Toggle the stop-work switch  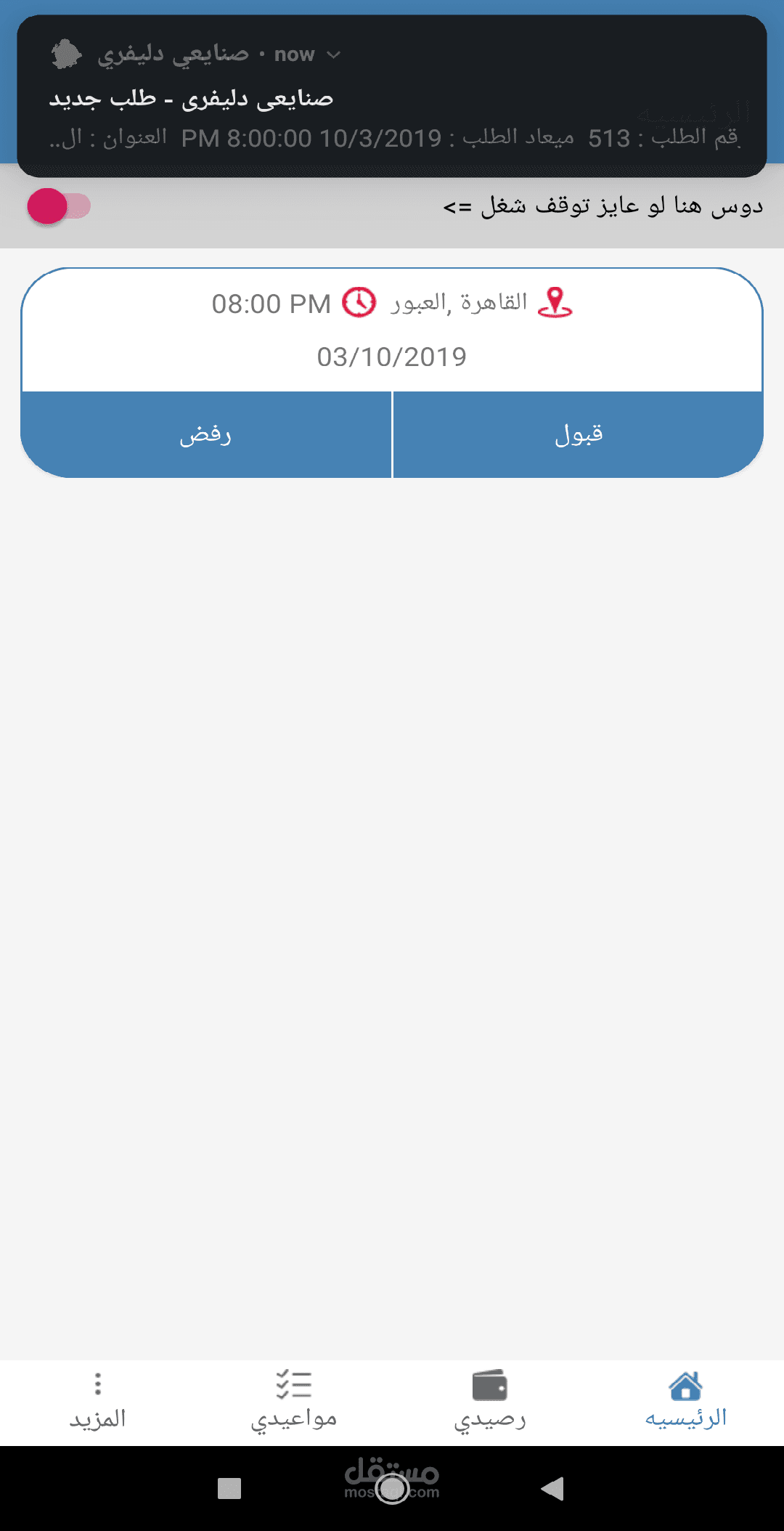[59, 206]
